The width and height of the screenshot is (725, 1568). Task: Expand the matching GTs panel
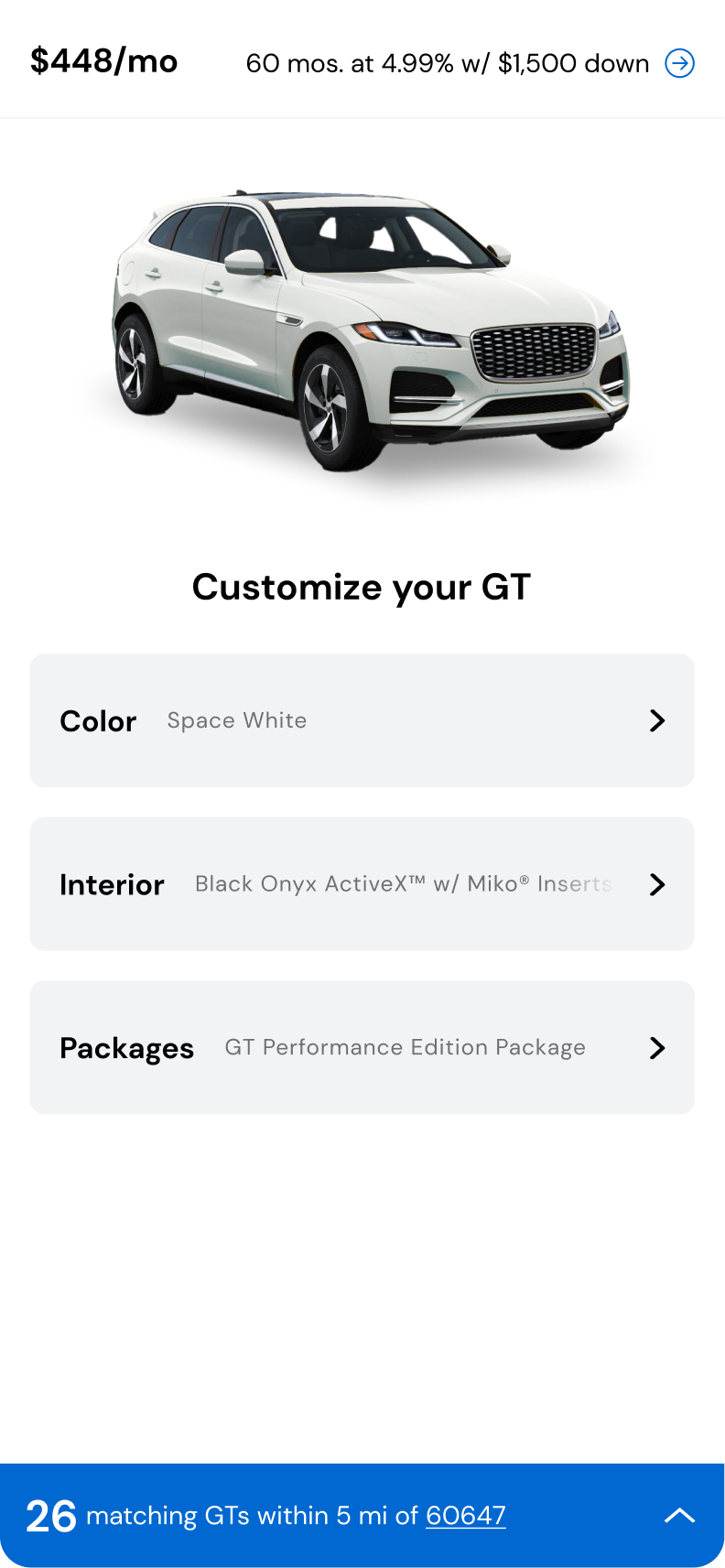tap(679, 1516)
